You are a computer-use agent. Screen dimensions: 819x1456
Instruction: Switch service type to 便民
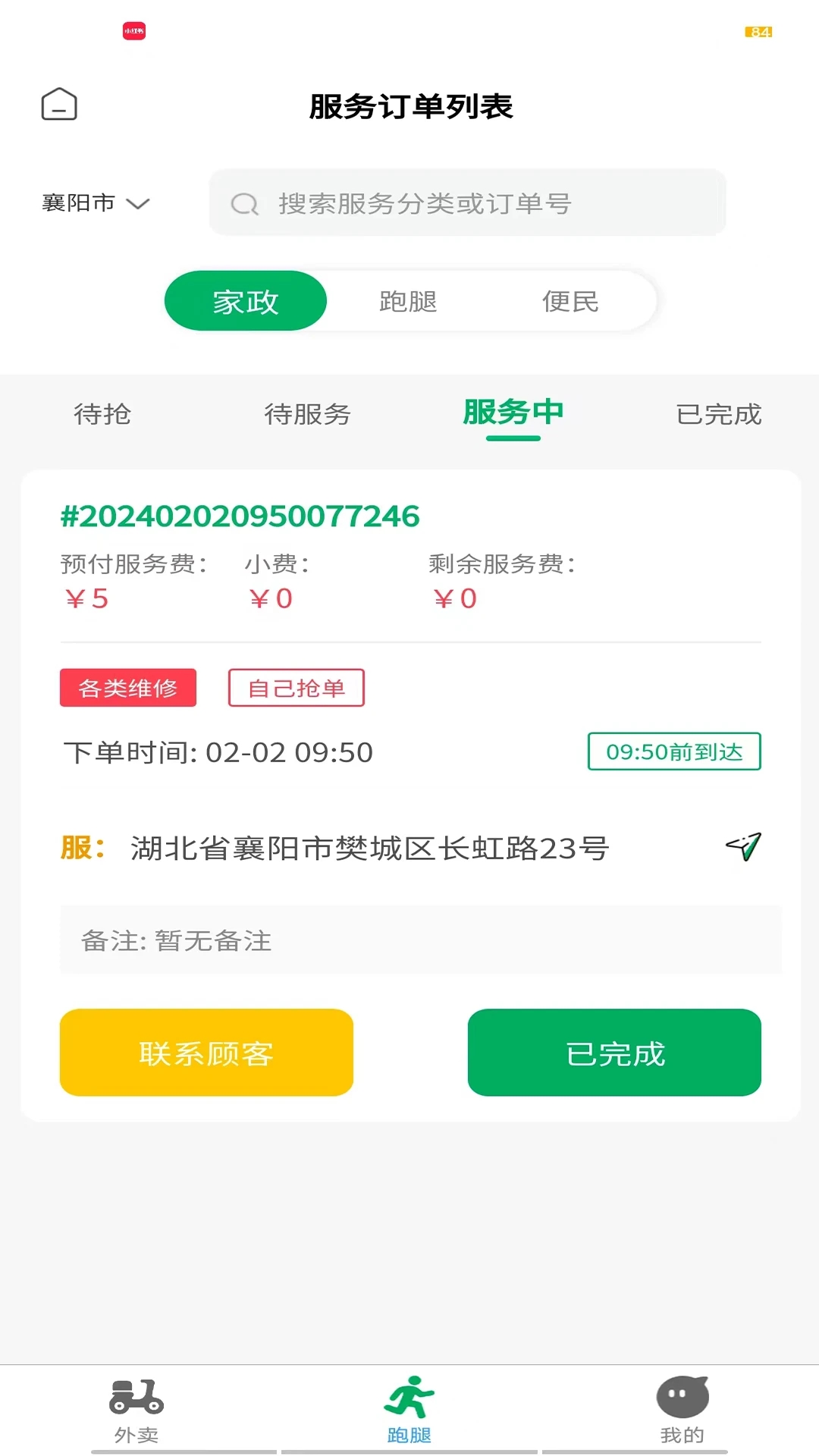tap(571, 300)
